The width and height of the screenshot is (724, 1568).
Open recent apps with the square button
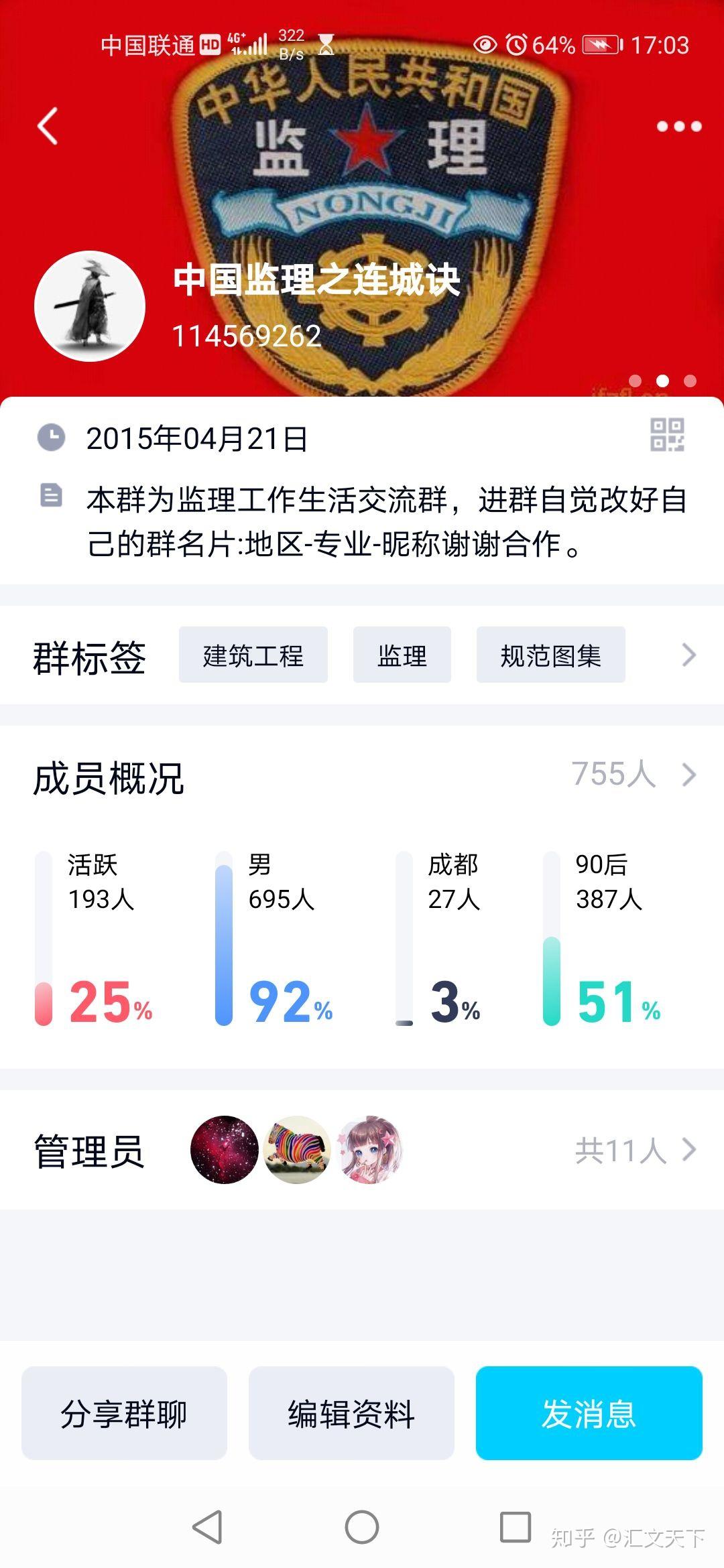click(516, 1527)
